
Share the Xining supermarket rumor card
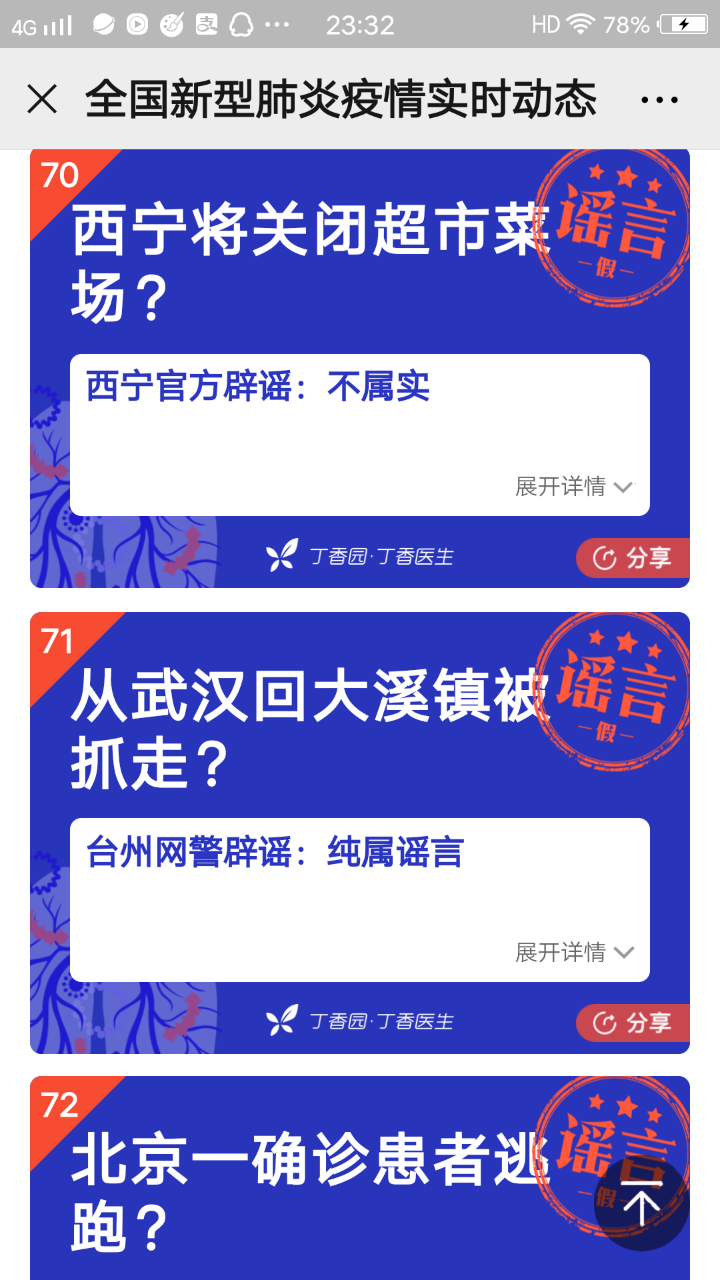[632, 558]
